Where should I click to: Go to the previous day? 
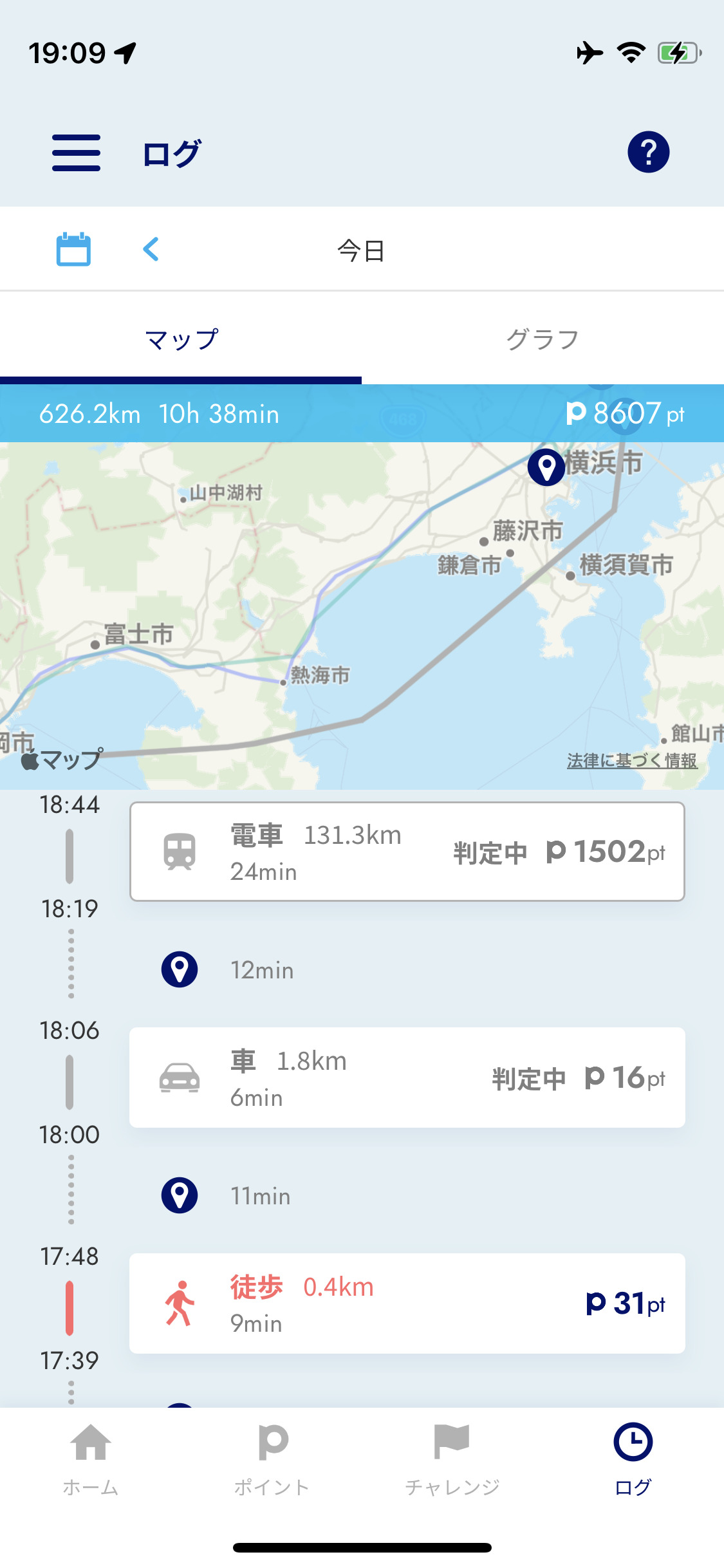pos(151,249)
